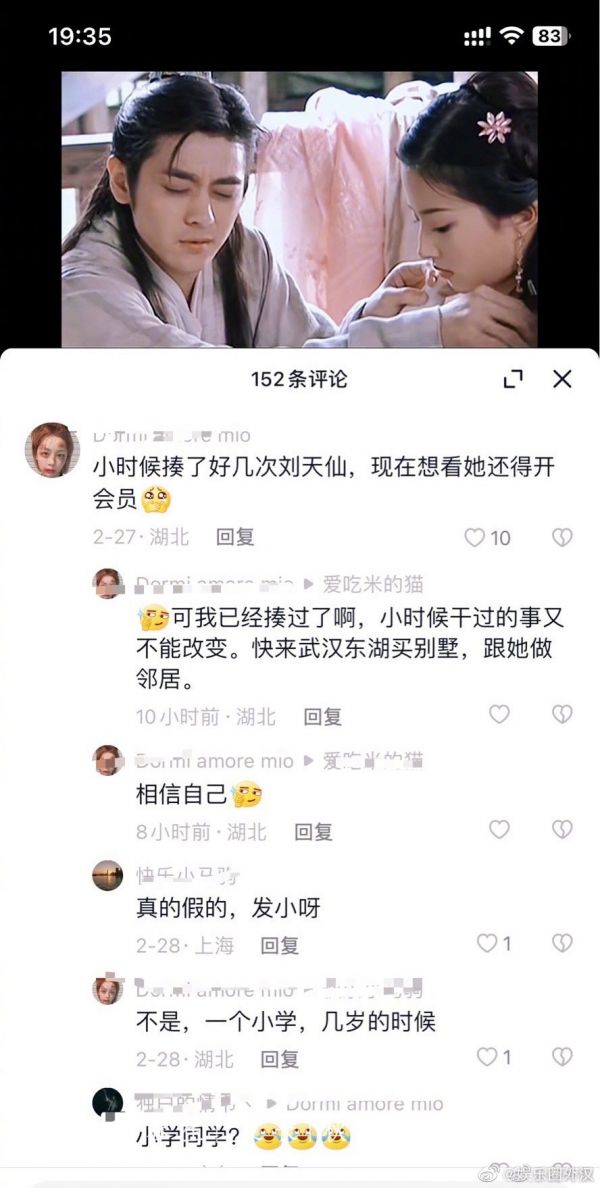Dislike the comment about 武汉东湖买别墅
This screenshot has height=1188, width=600.
[x=563, y=715]
